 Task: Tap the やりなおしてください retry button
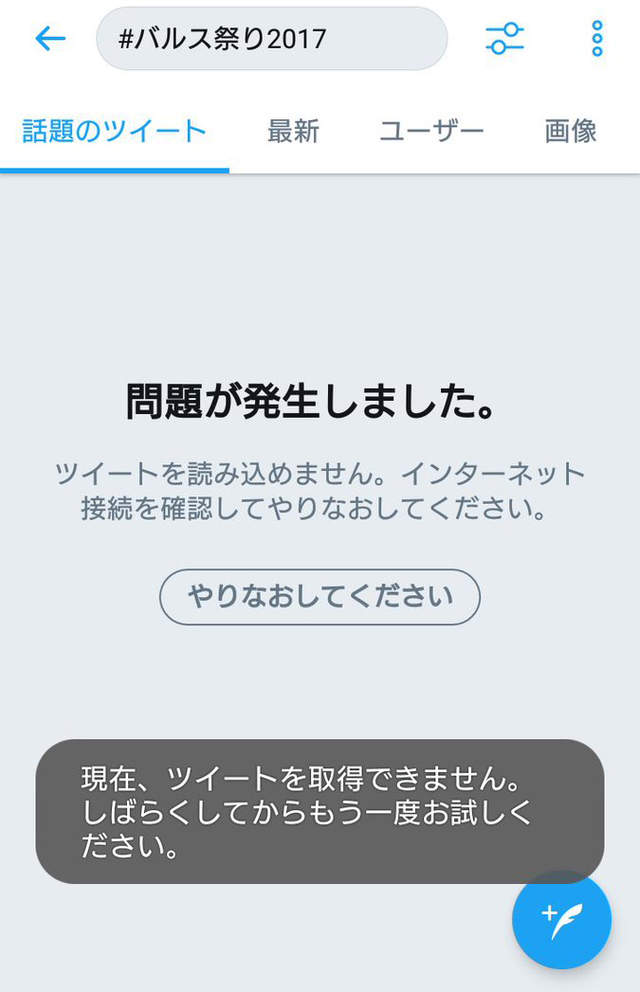point(320,597)
